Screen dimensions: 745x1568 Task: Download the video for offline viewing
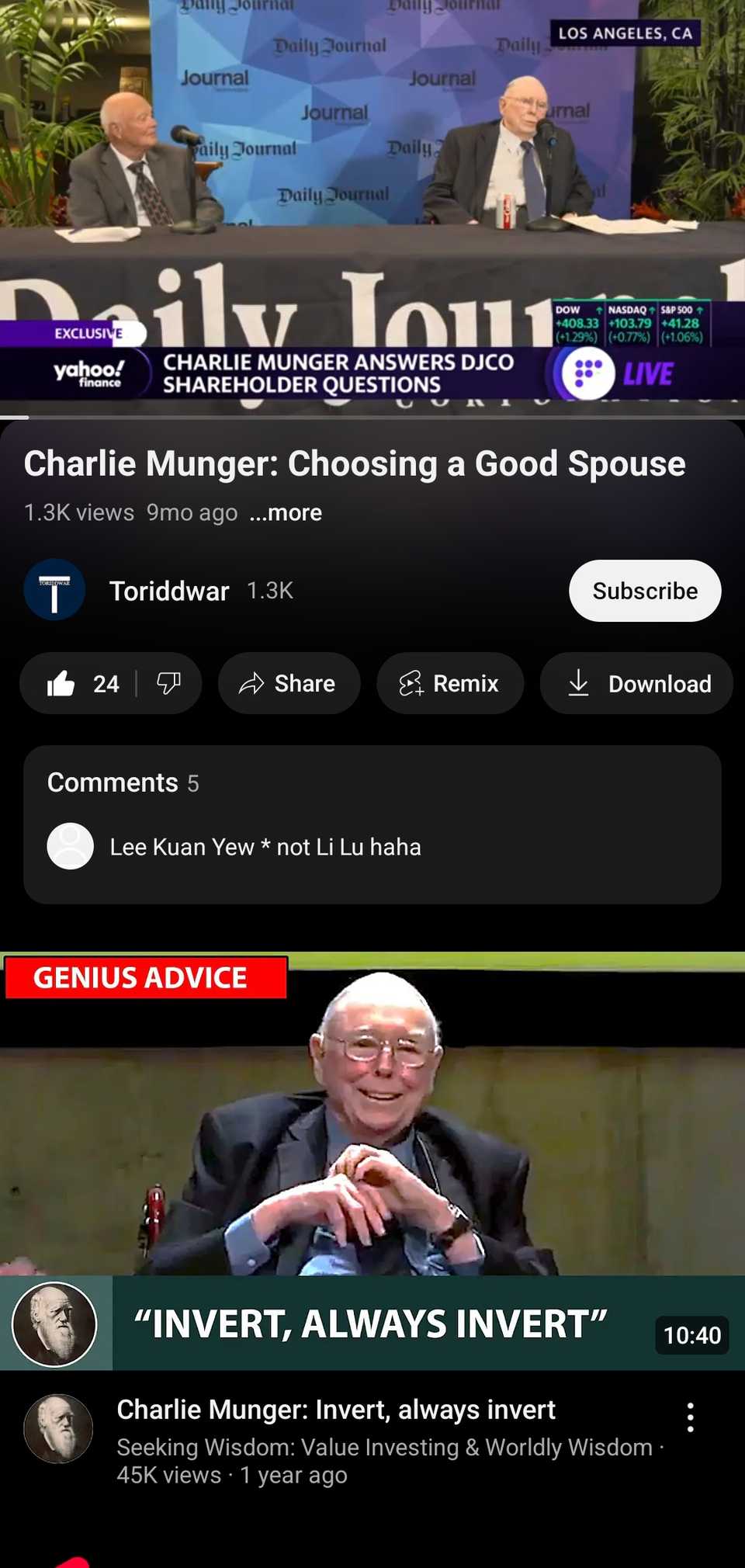tap(638, 684)
